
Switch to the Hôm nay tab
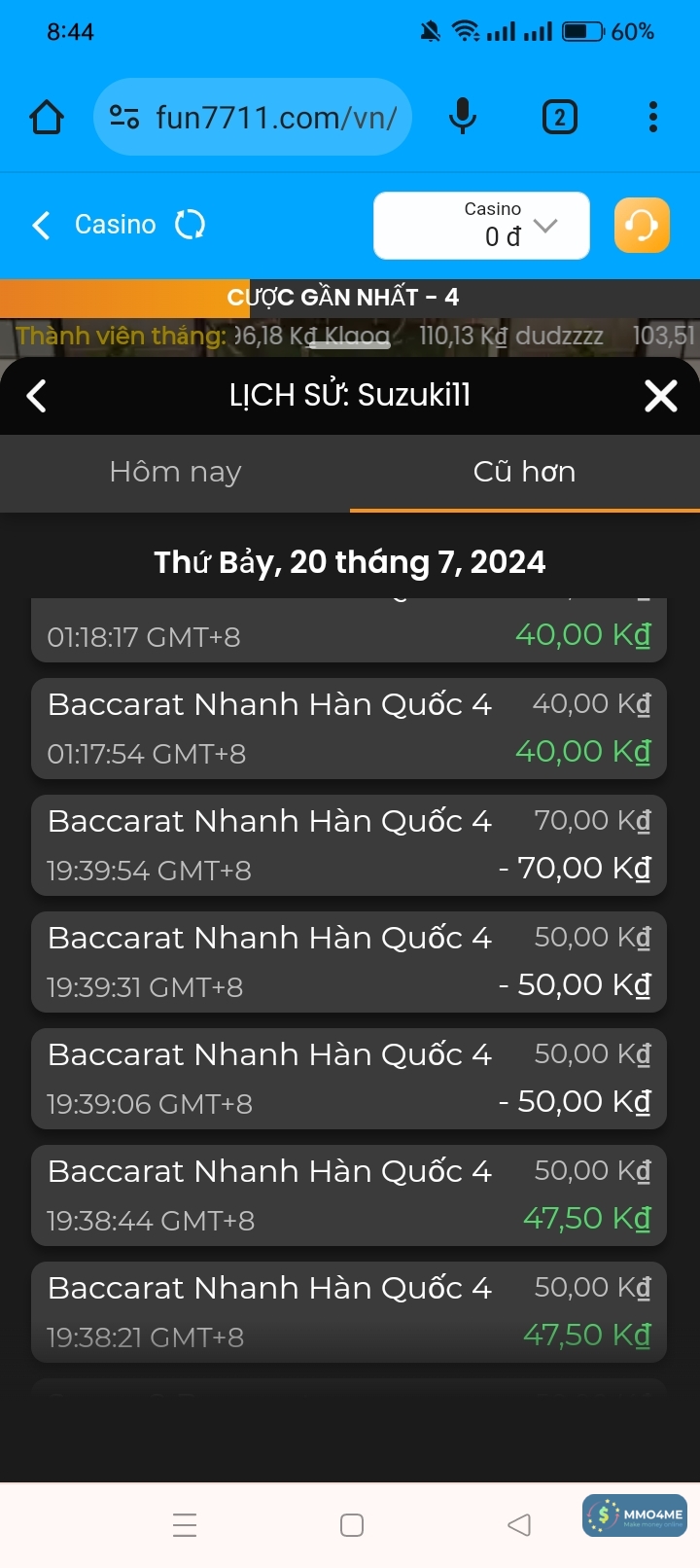click(x=175, y=473)
